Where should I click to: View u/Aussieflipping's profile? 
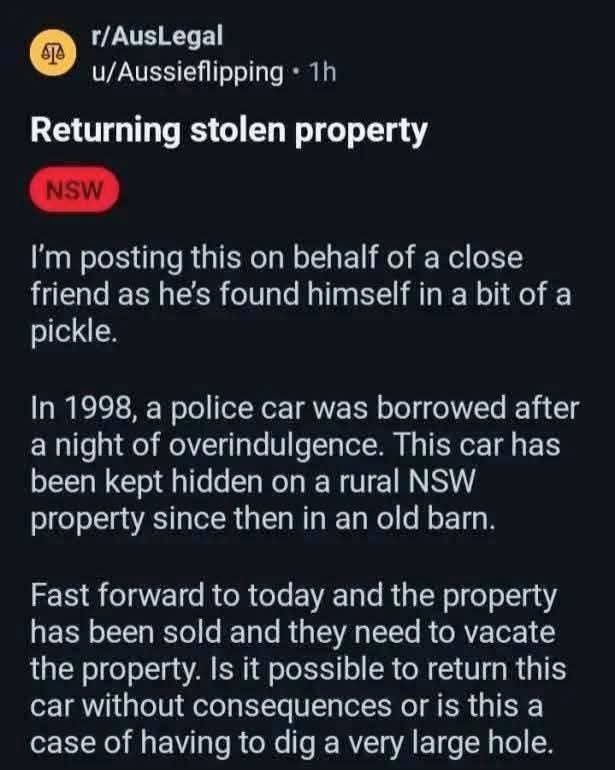[x=185, y=73]
